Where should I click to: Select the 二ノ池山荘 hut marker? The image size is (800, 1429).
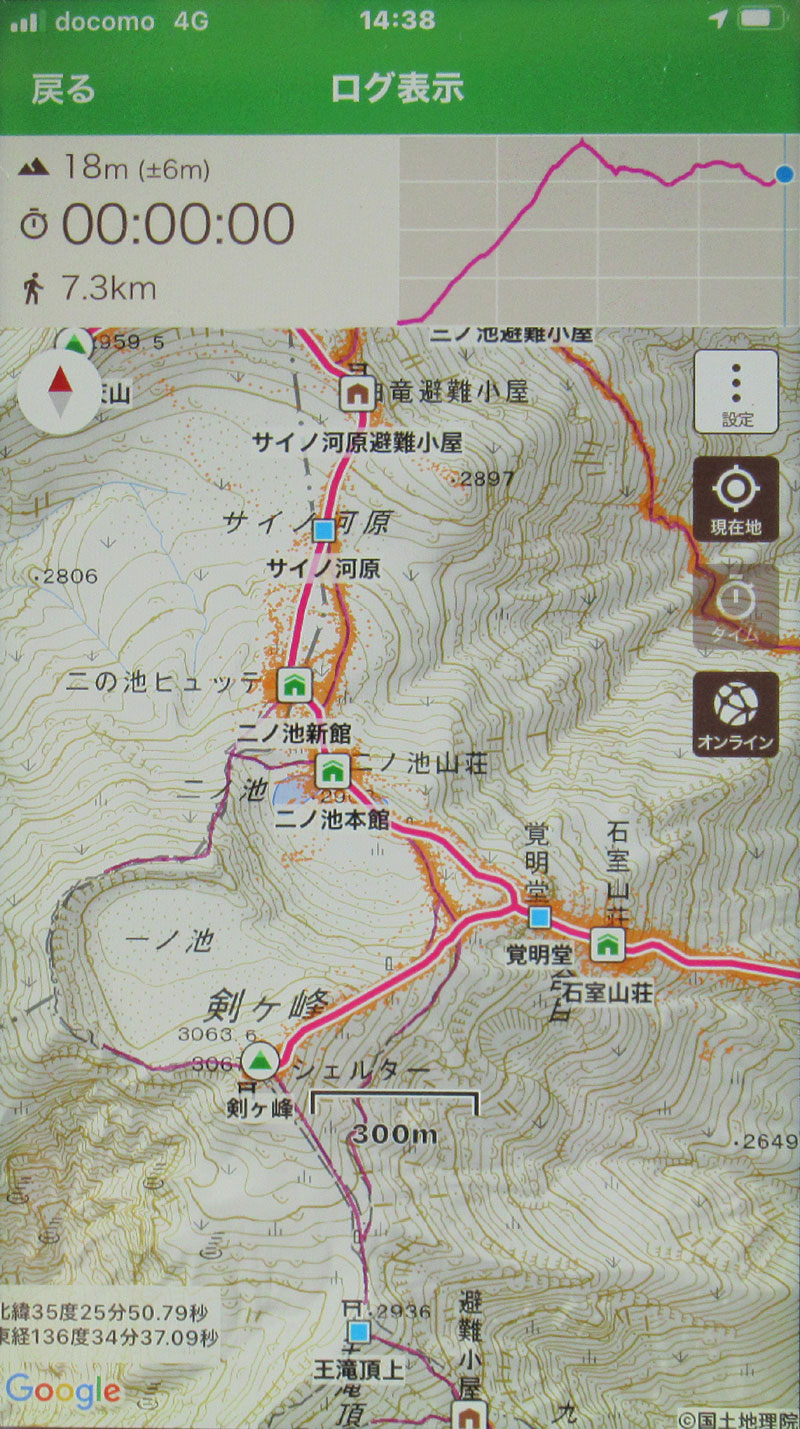332,770
